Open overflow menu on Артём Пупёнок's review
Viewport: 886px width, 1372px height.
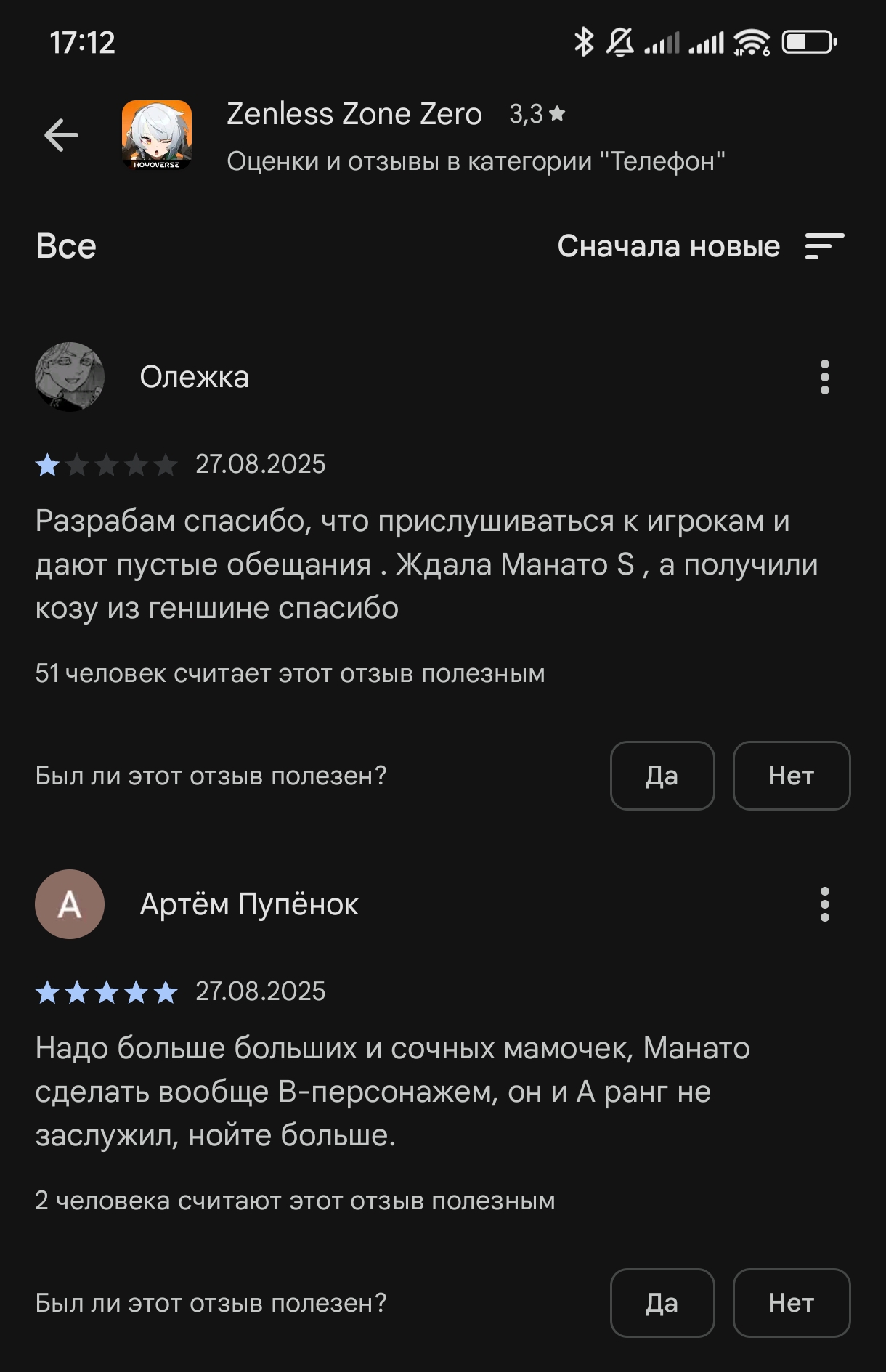click(824, 904)
